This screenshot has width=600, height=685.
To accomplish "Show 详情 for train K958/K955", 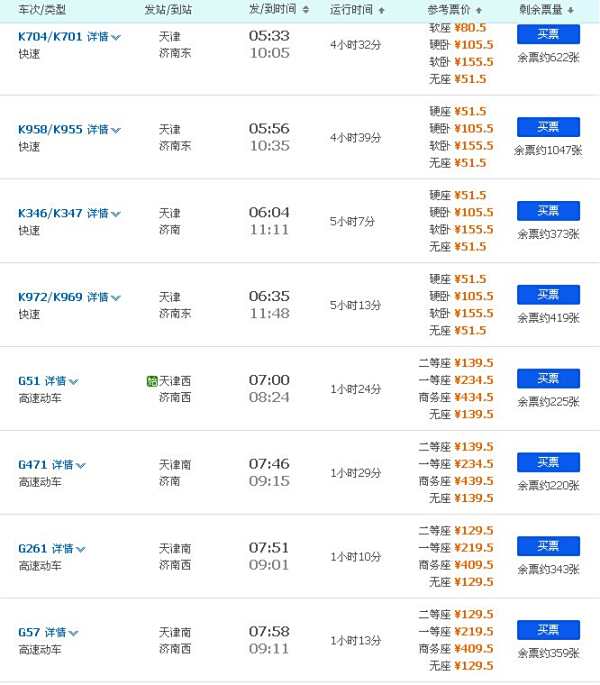I will (103, 130).
